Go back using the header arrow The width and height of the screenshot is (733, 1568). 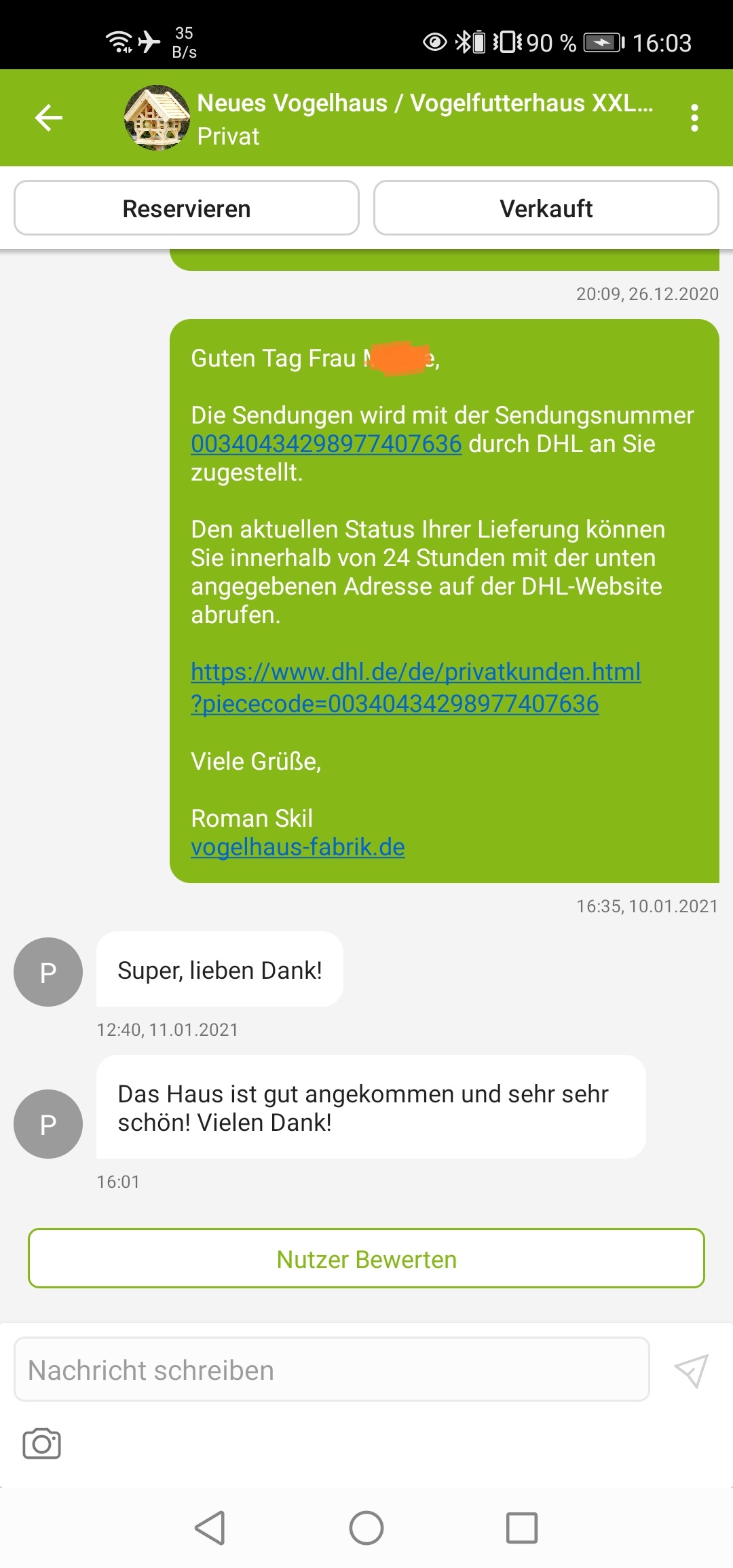[49, 118]
